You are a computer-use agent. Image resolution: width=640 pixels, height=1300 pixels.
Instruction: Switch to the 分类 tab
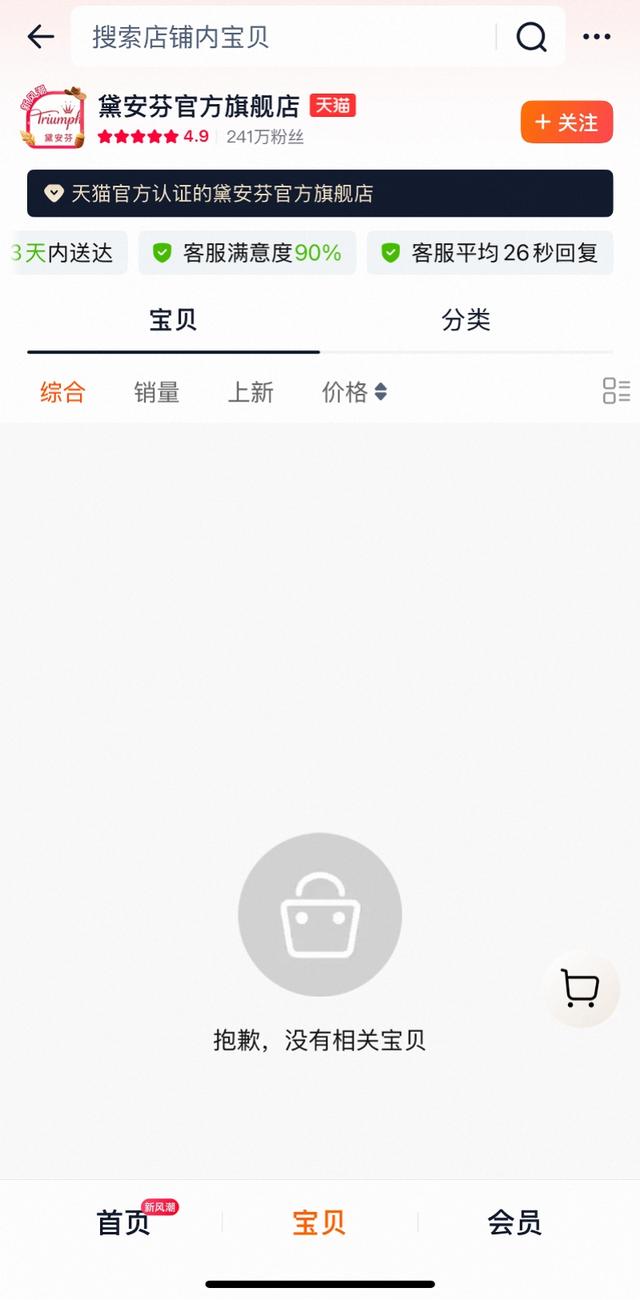pos(466,320)
